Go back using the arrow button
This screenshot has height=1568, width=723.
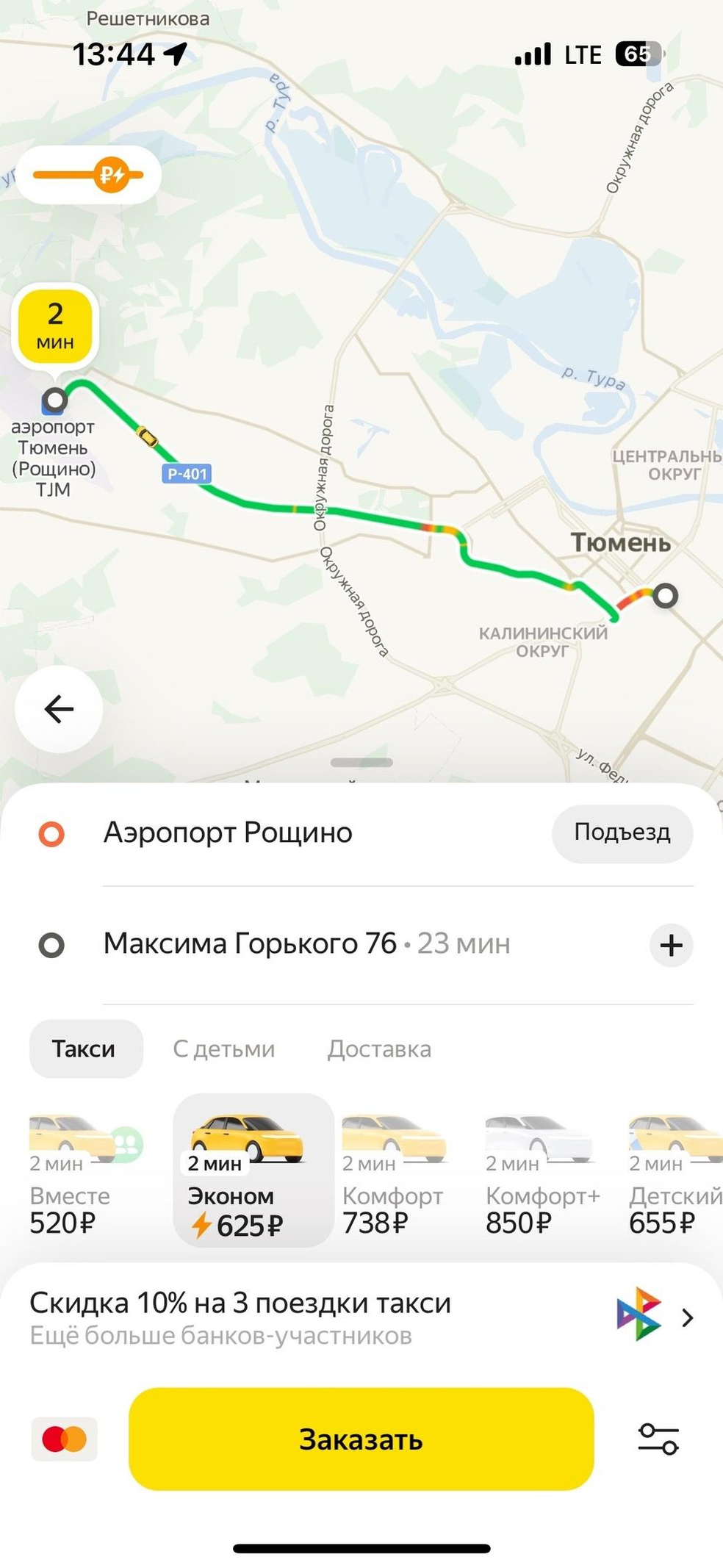tap(59, 709)
